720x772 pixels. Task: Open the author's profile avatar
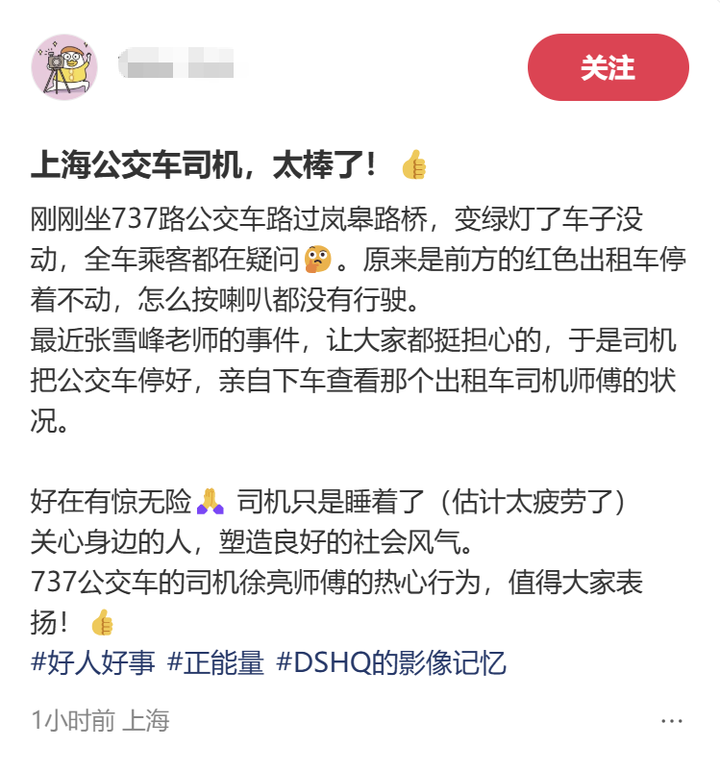click(x=64, y=67)
